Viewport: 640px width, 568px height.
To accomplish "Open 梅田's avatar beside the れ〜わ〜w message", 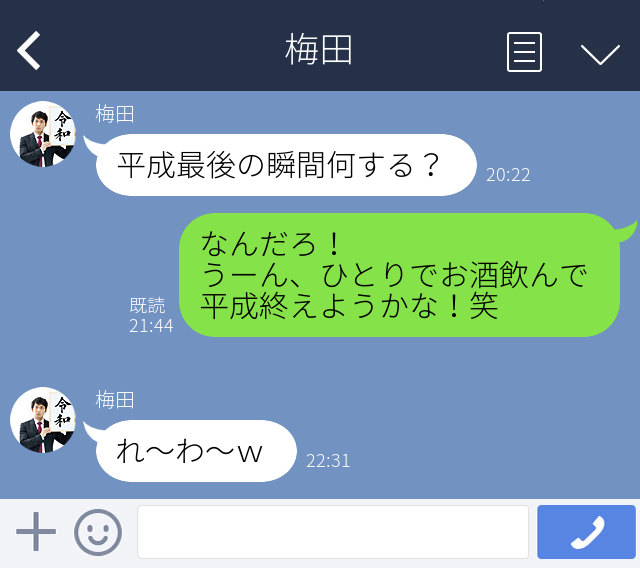I will tap(44, 420).
